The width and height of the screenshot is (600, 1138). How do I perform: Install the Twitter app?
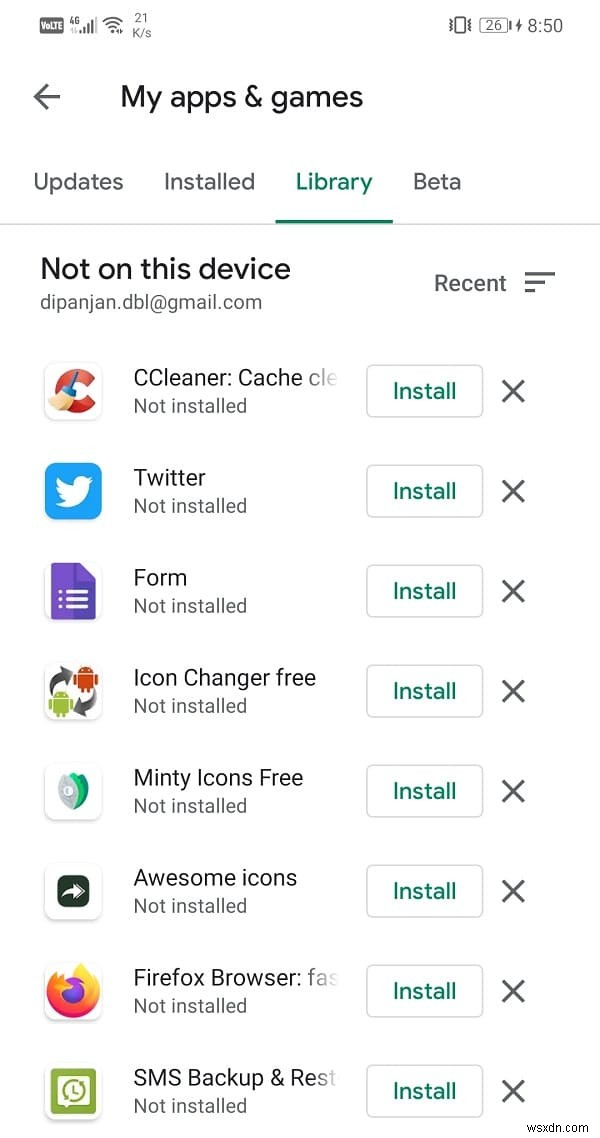[x=424, y=491]
